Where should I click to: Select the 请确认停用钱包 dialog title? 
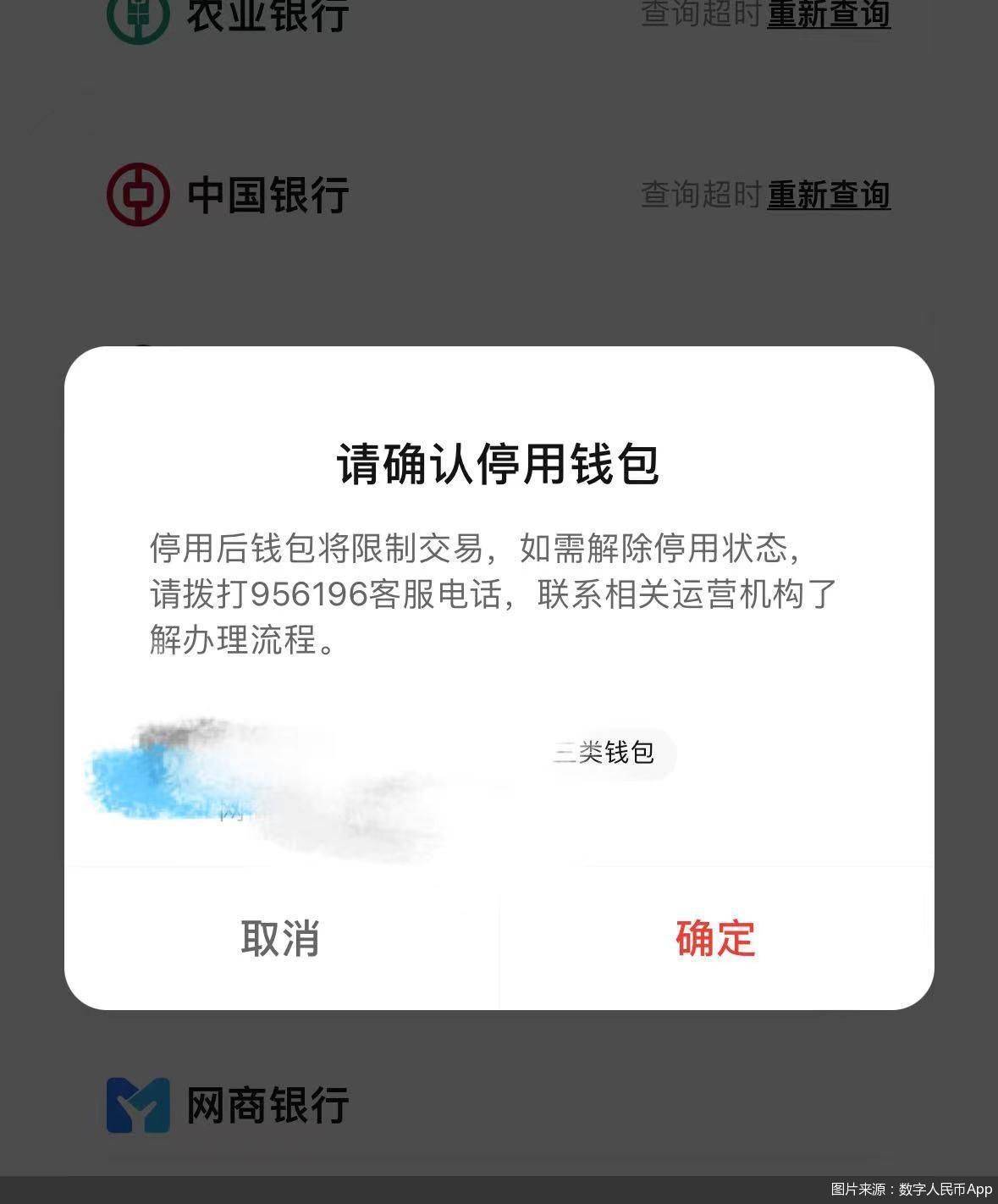click(499, 461)
